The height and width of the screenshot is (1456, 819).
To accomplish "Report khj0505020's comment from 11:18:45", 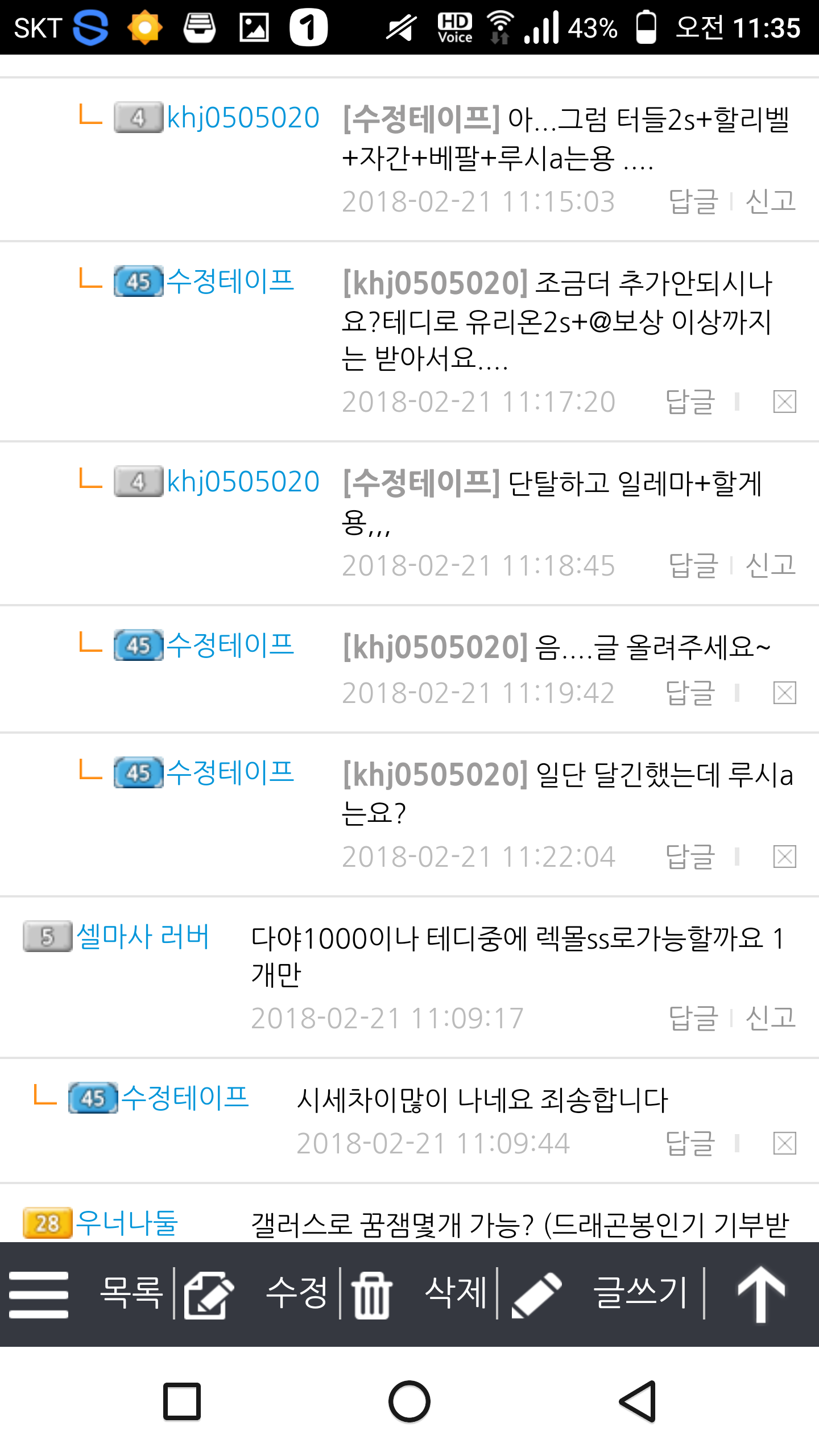I will (x=771, y=565).
